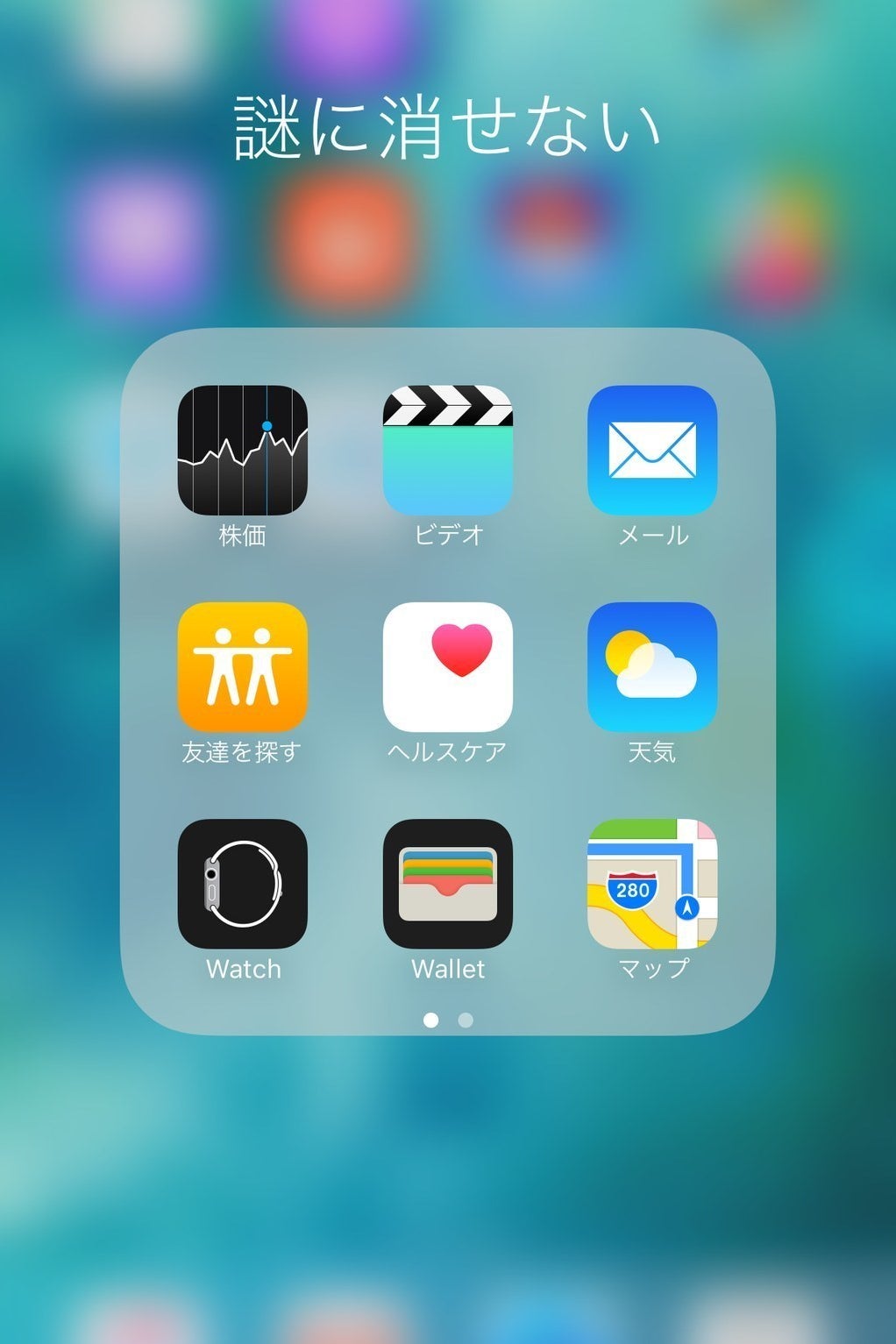Image resolution: width=896 pixels, height=1344 pixels.
Task: Open the Watch app
Action: [243, 884]
